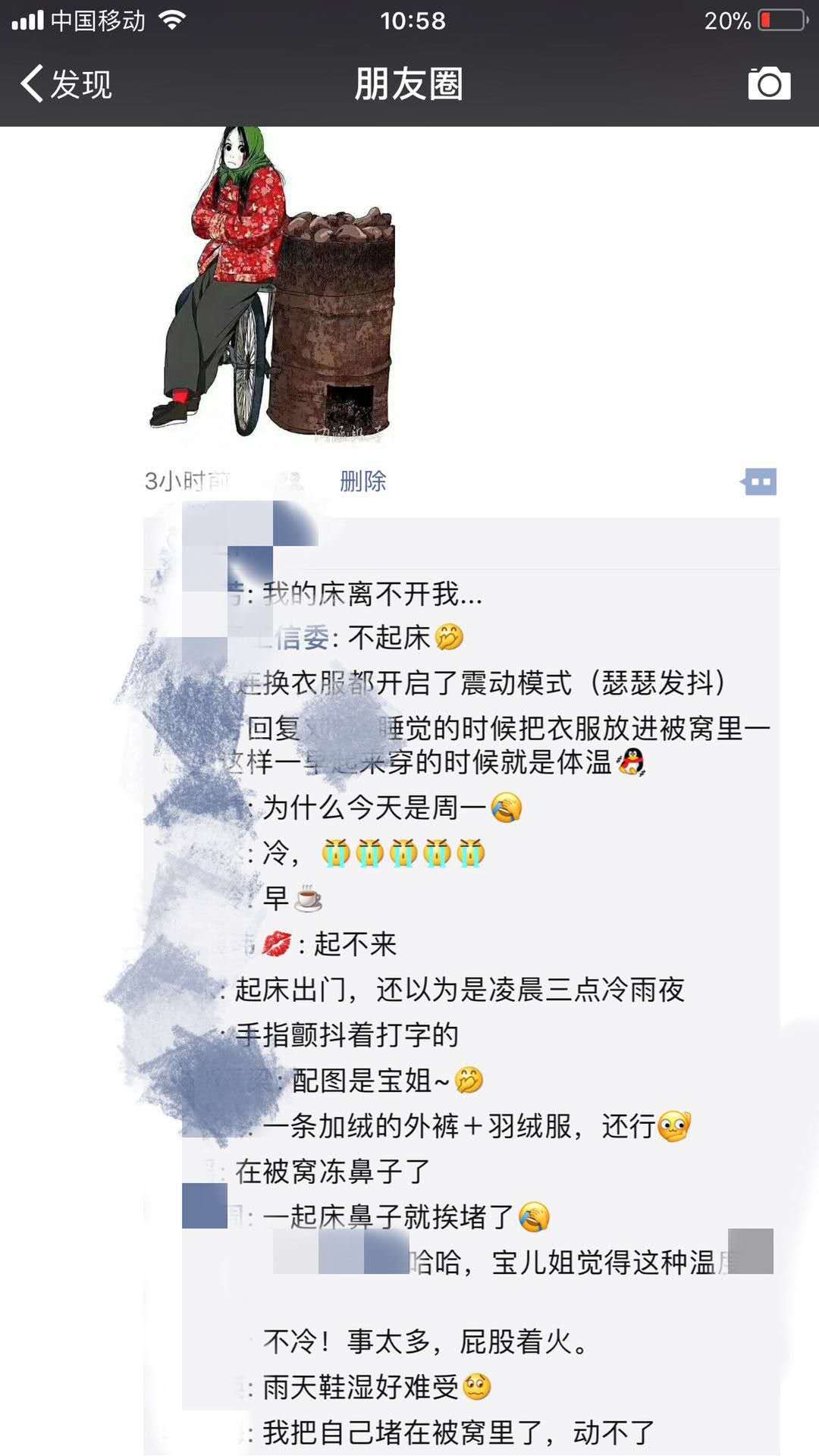The image size is (819, 1456).
Task: Reply to comment 雨天鞋湿好难受
Action: coord(361,1388)
